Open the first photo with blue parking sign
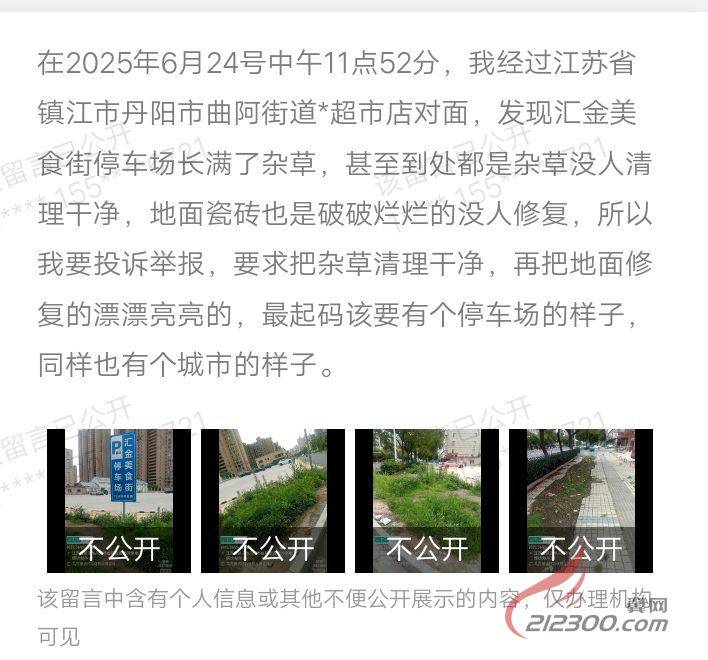Screen dimensions: 708x660 click(x=119, y=500)
